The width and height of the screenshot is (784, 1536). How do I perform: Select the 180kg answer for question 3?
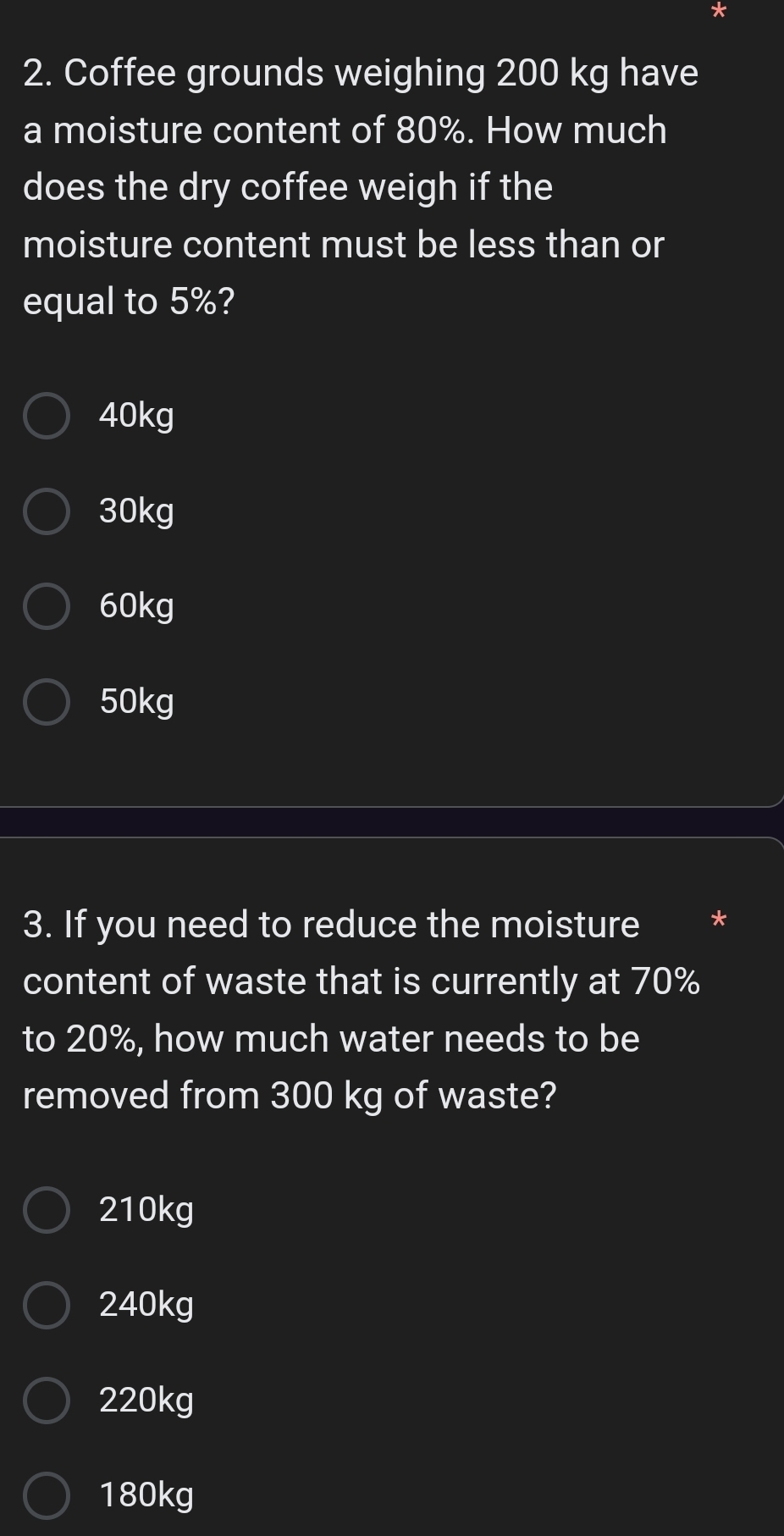[47, 1495]
